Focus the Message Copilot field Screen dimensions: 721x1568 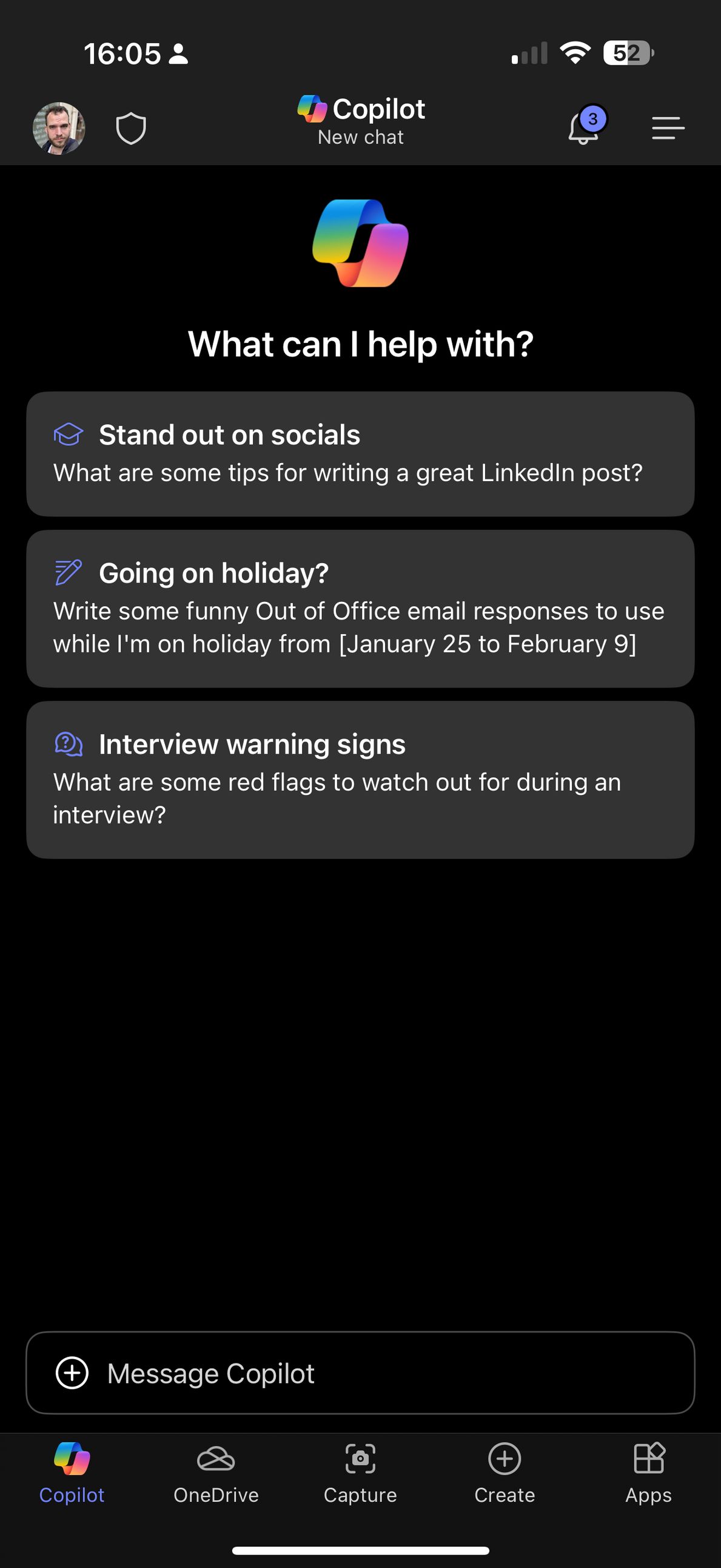tap(389, 1373)
